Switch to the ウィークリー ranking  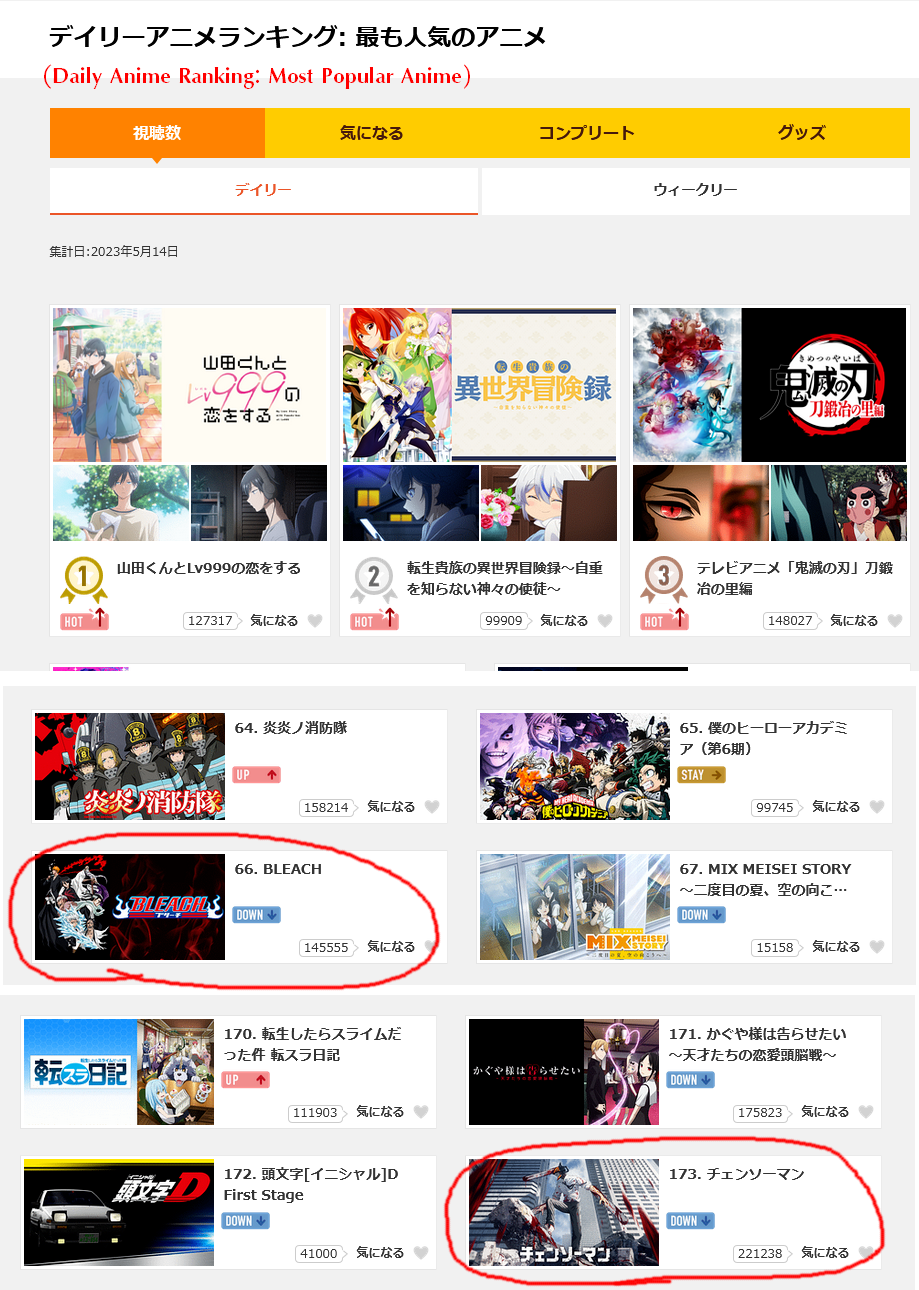[695, 190]
